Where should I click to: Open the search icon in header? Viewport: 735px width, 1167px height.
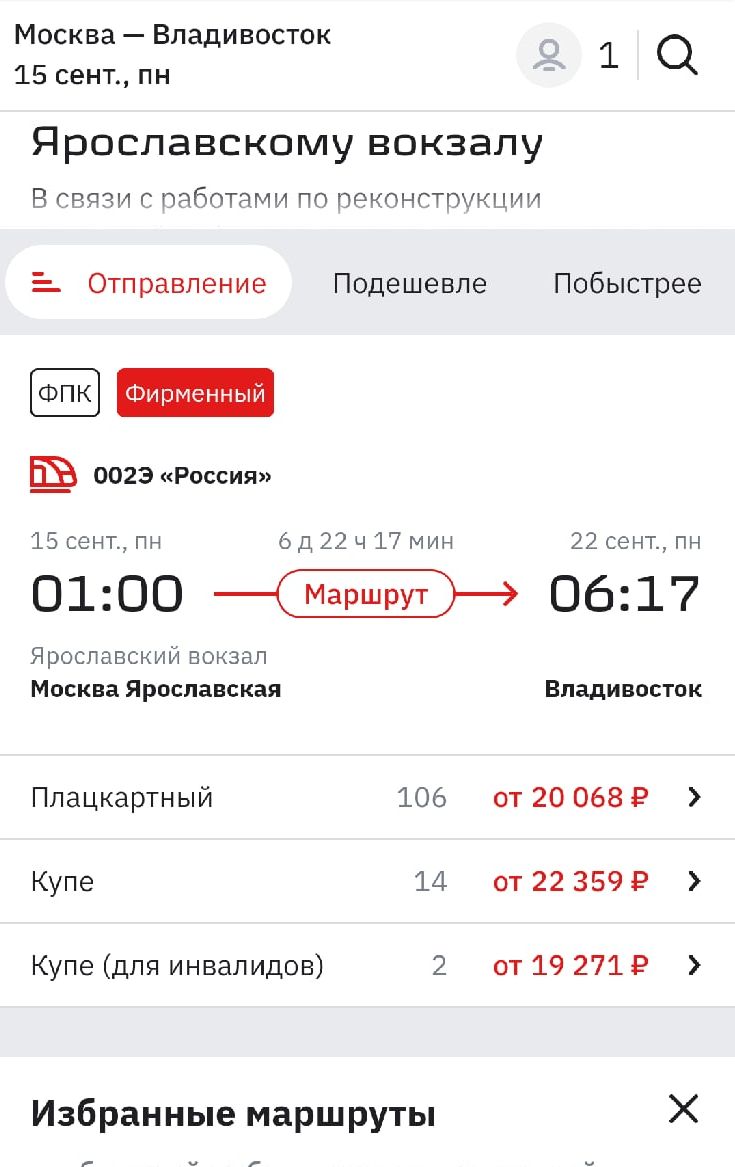tap(677, 55)
